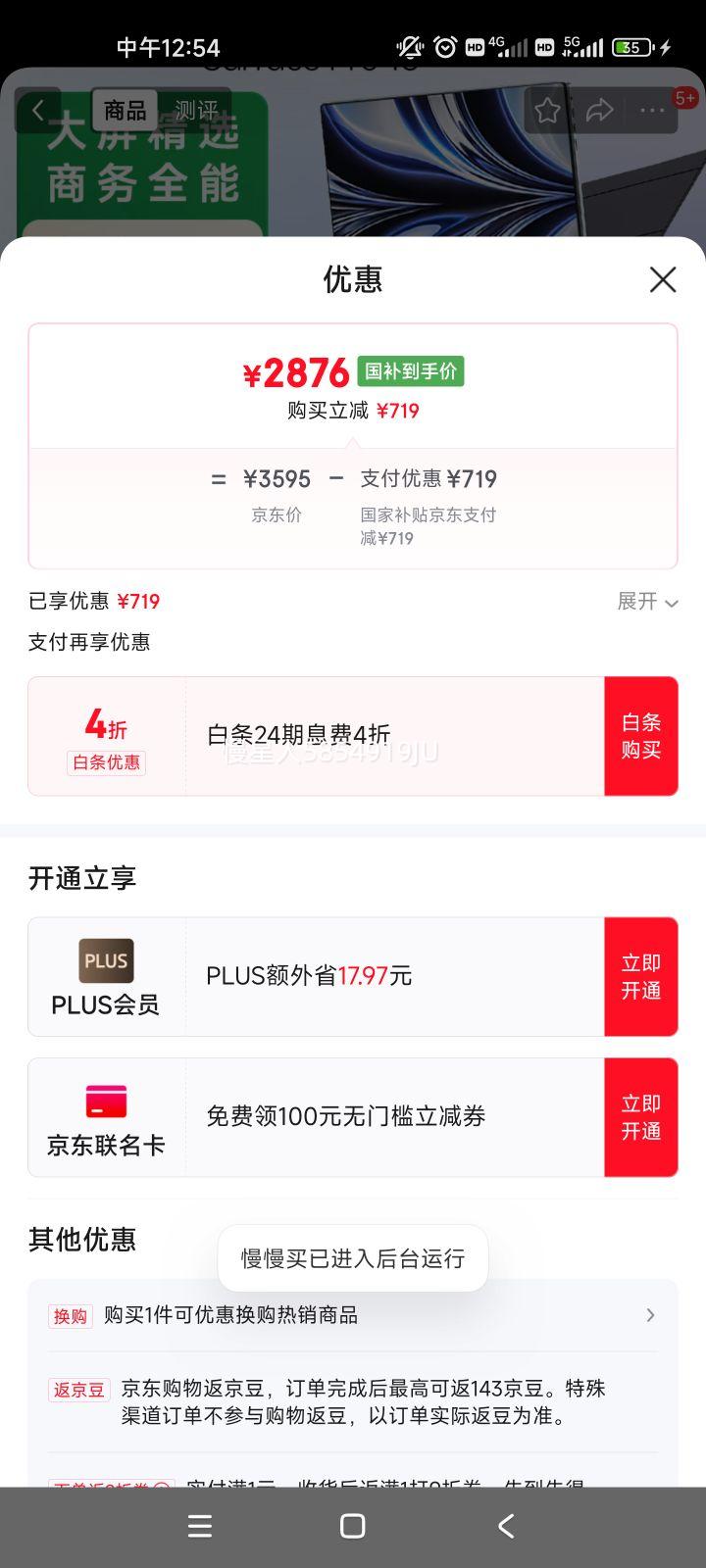Expand the 已享优惠 details with 展开

point(647,602)
